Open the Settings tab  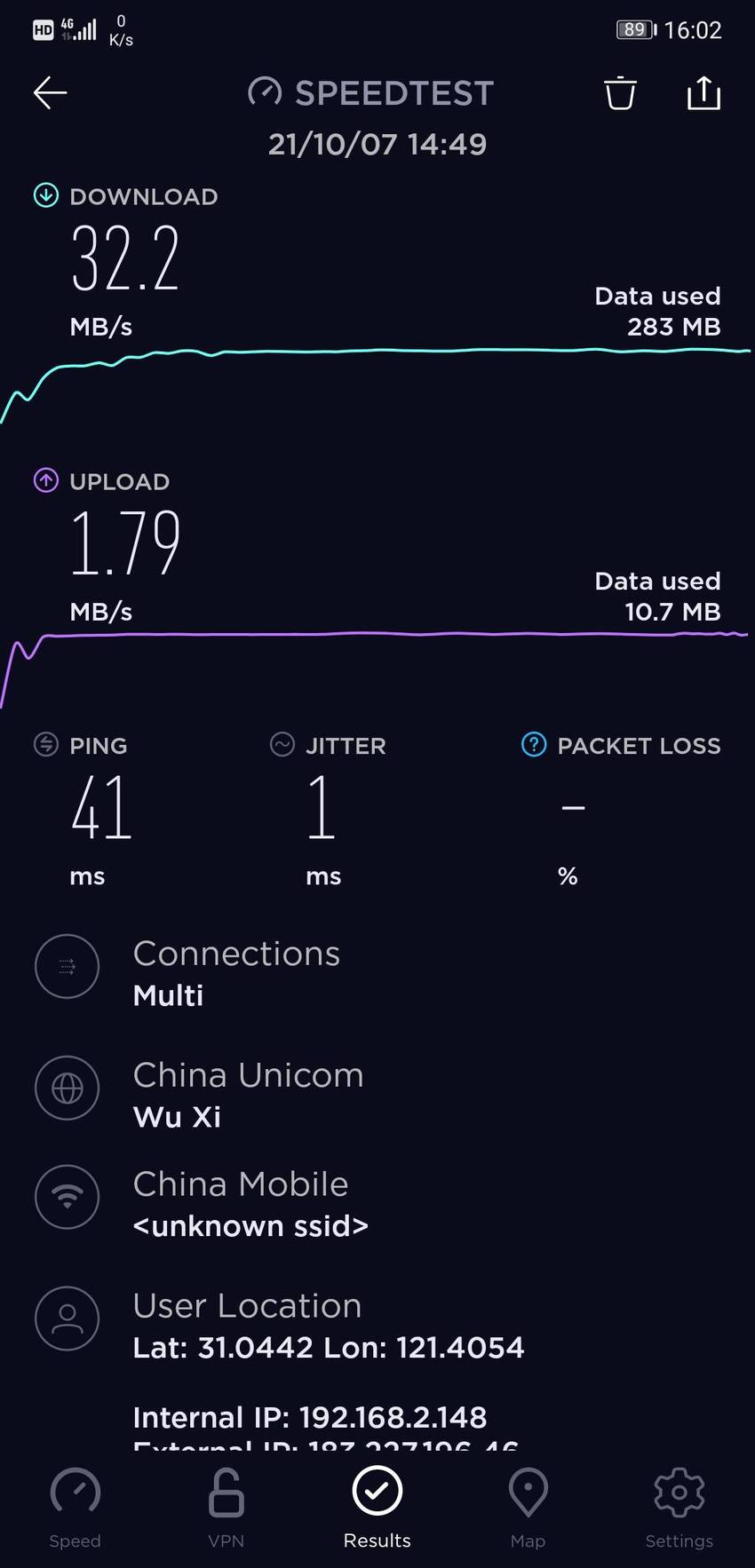click(x=679, y=1509)
